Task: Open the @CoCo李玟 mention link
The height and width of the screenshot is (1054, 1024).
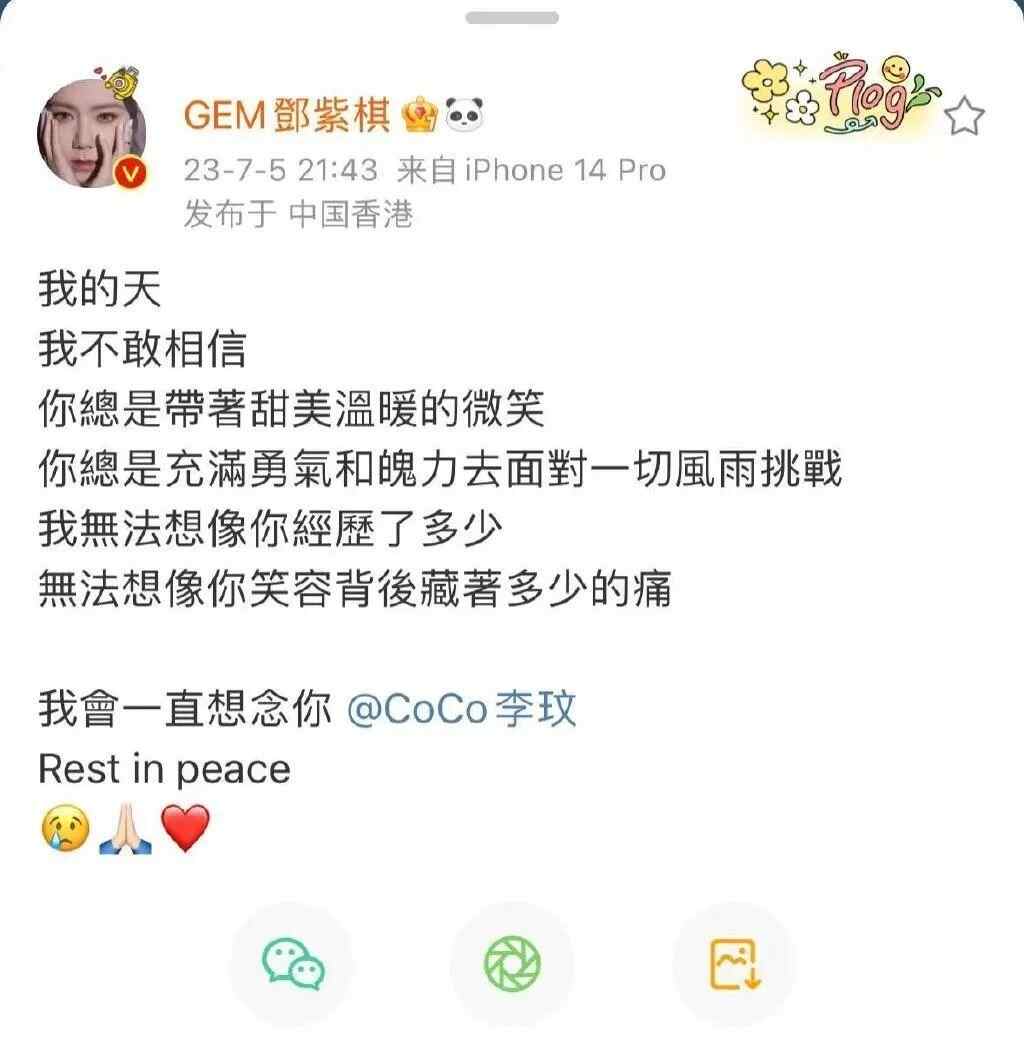Action: click(462, 709)
